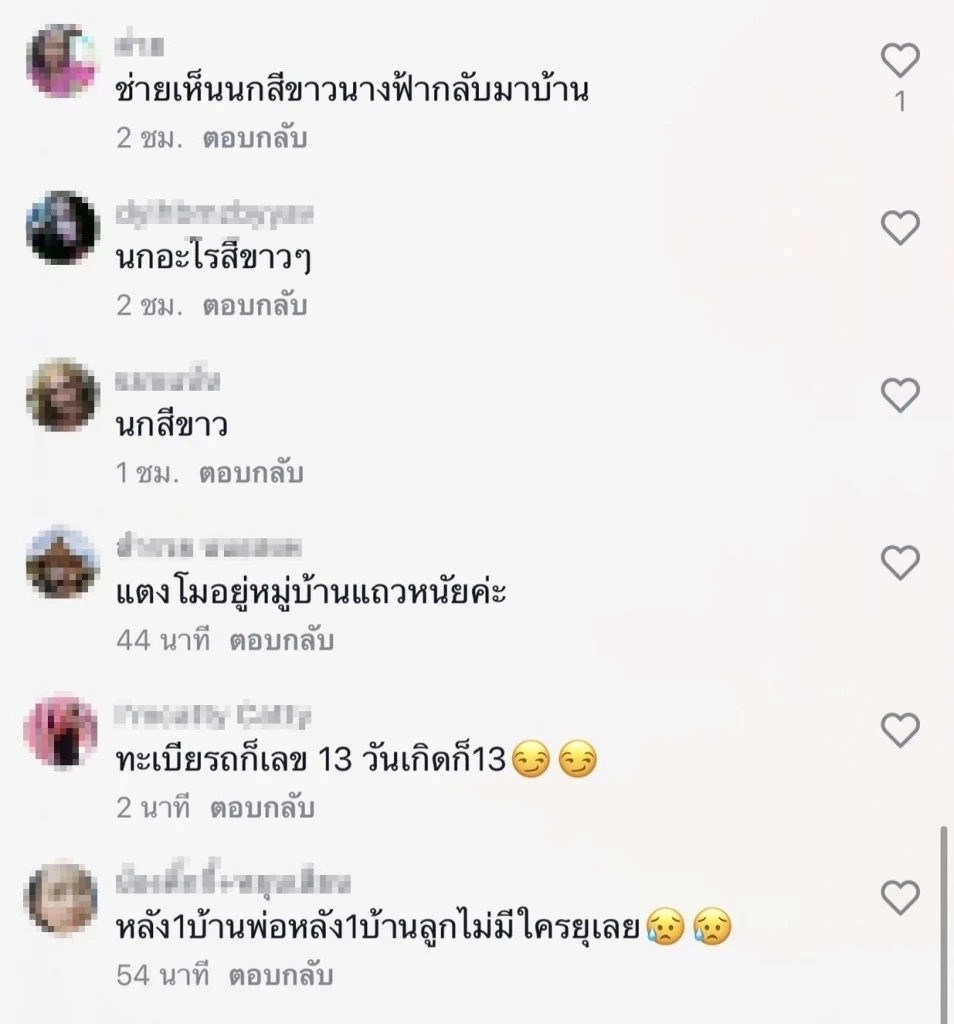Image resolution: width=954 pixels, height=1024 pixels.
Task: Tap the heart on the last comment
Action: [901, 896]
